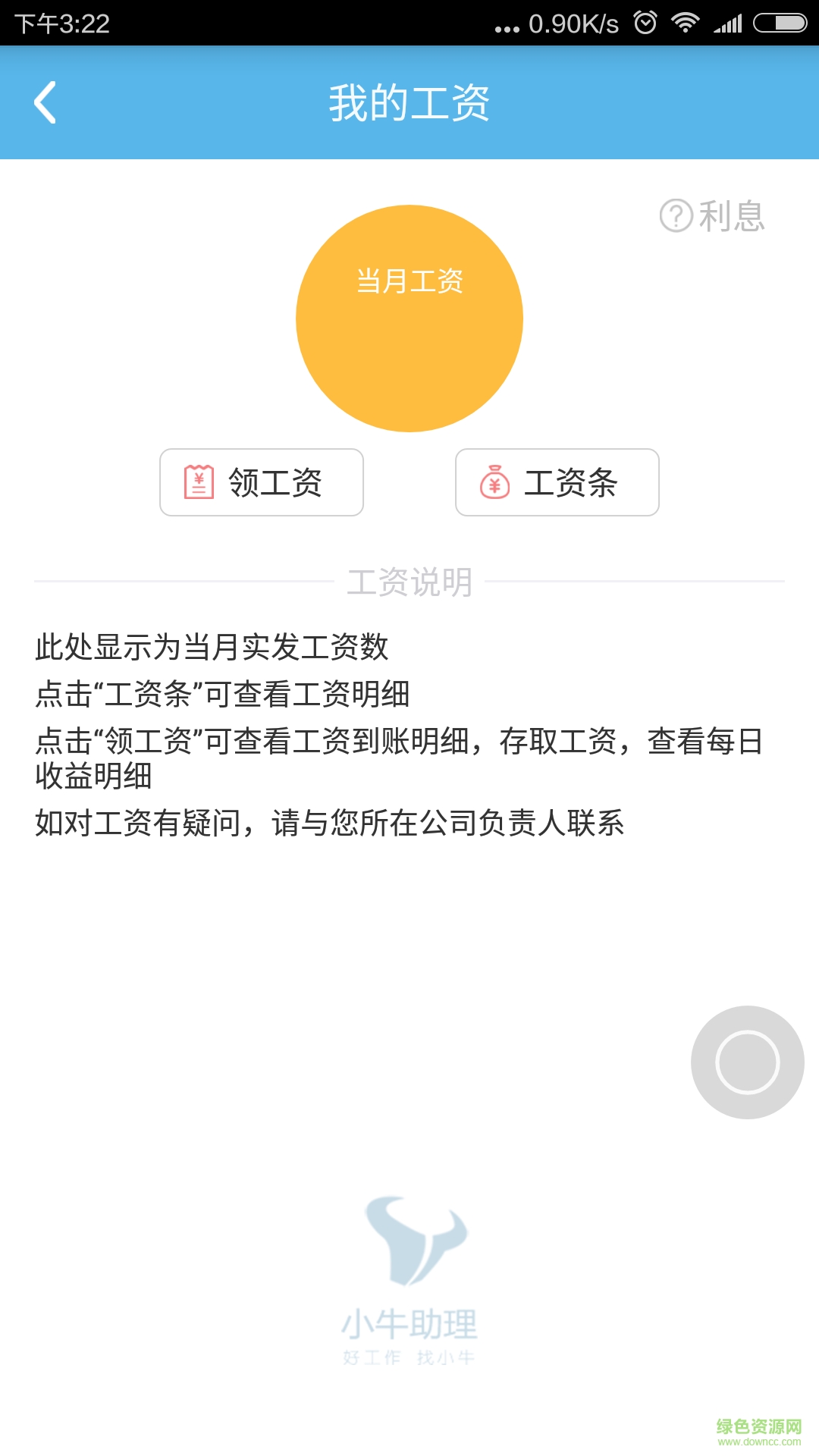The image size is (819, 1456).
Task: Tap the yellow 当月工资 circle
Action: pos(409,318)
